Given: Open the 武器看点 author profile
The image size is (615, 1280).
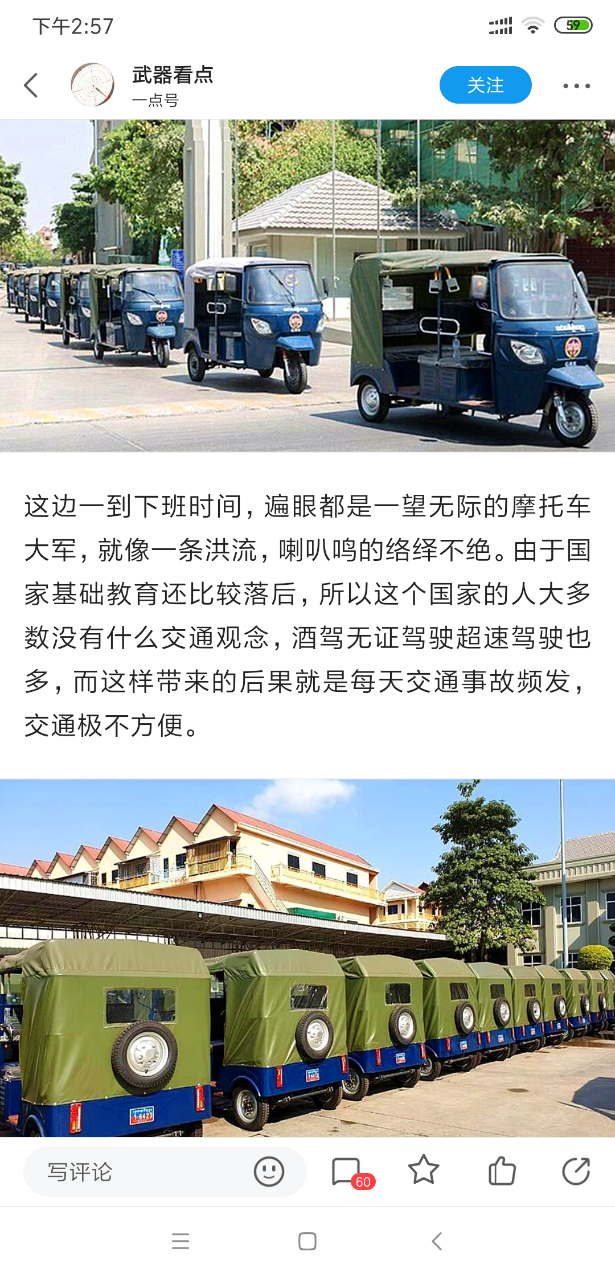Looking at the screenshot, I should [x=172, y=76].
